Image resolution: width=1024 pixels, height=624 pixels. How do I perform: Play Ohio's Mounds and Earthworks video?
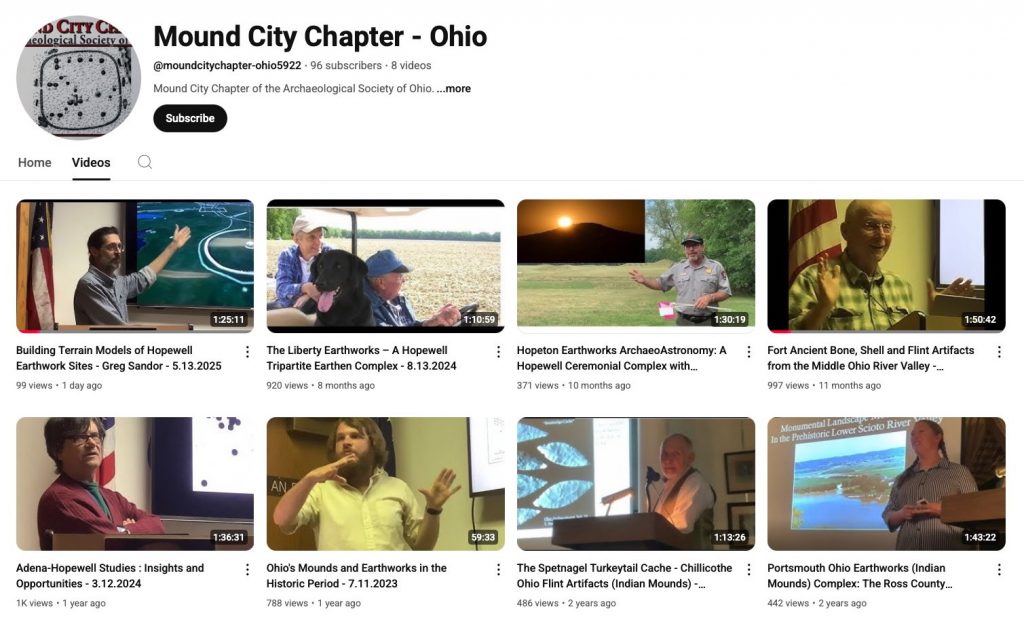[x=385, y=484]
